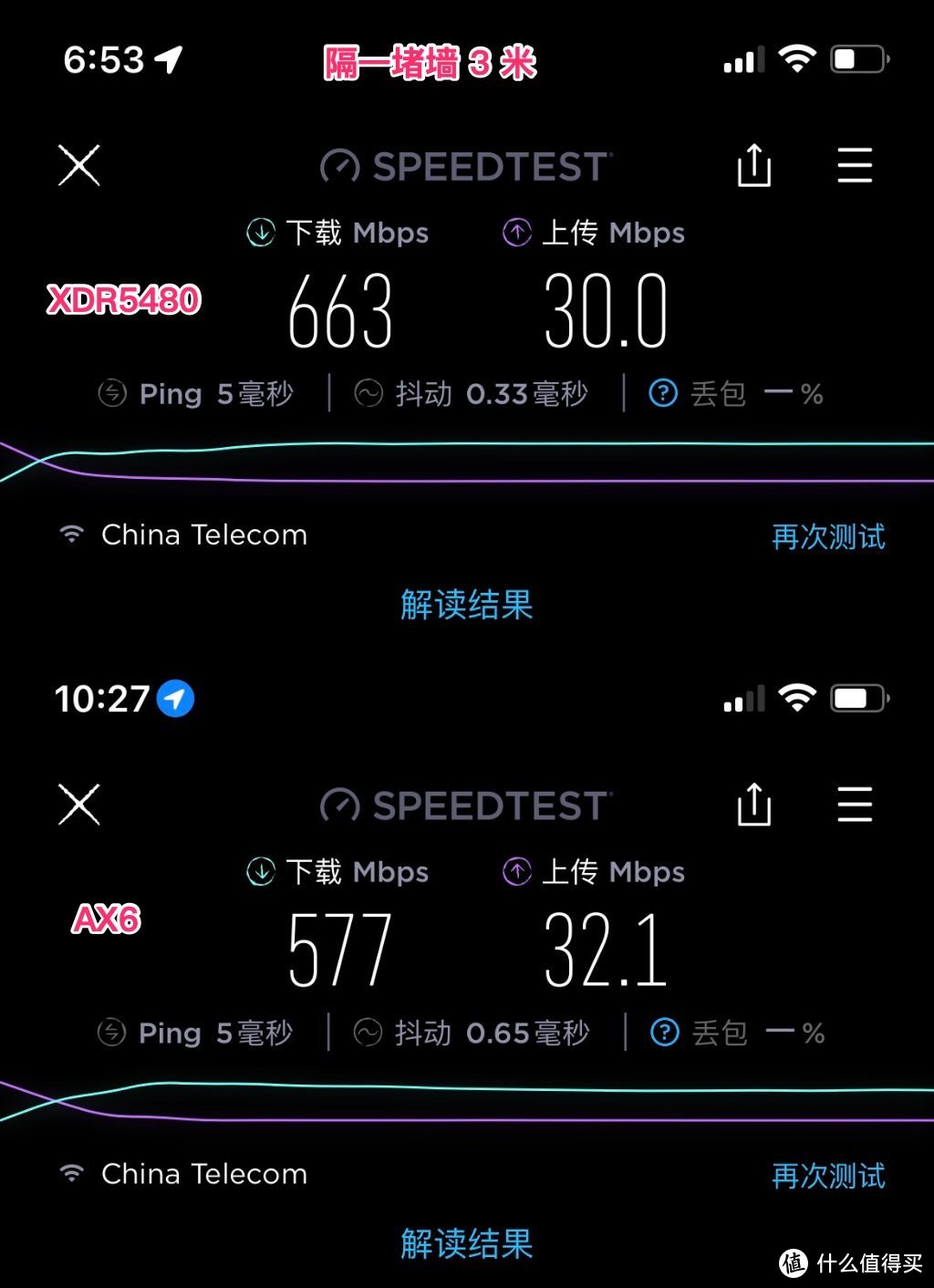This screenshot has width=934, height=1288.
Task: Click the upload arrow icon above 32.1
Action: click(516, 871)
